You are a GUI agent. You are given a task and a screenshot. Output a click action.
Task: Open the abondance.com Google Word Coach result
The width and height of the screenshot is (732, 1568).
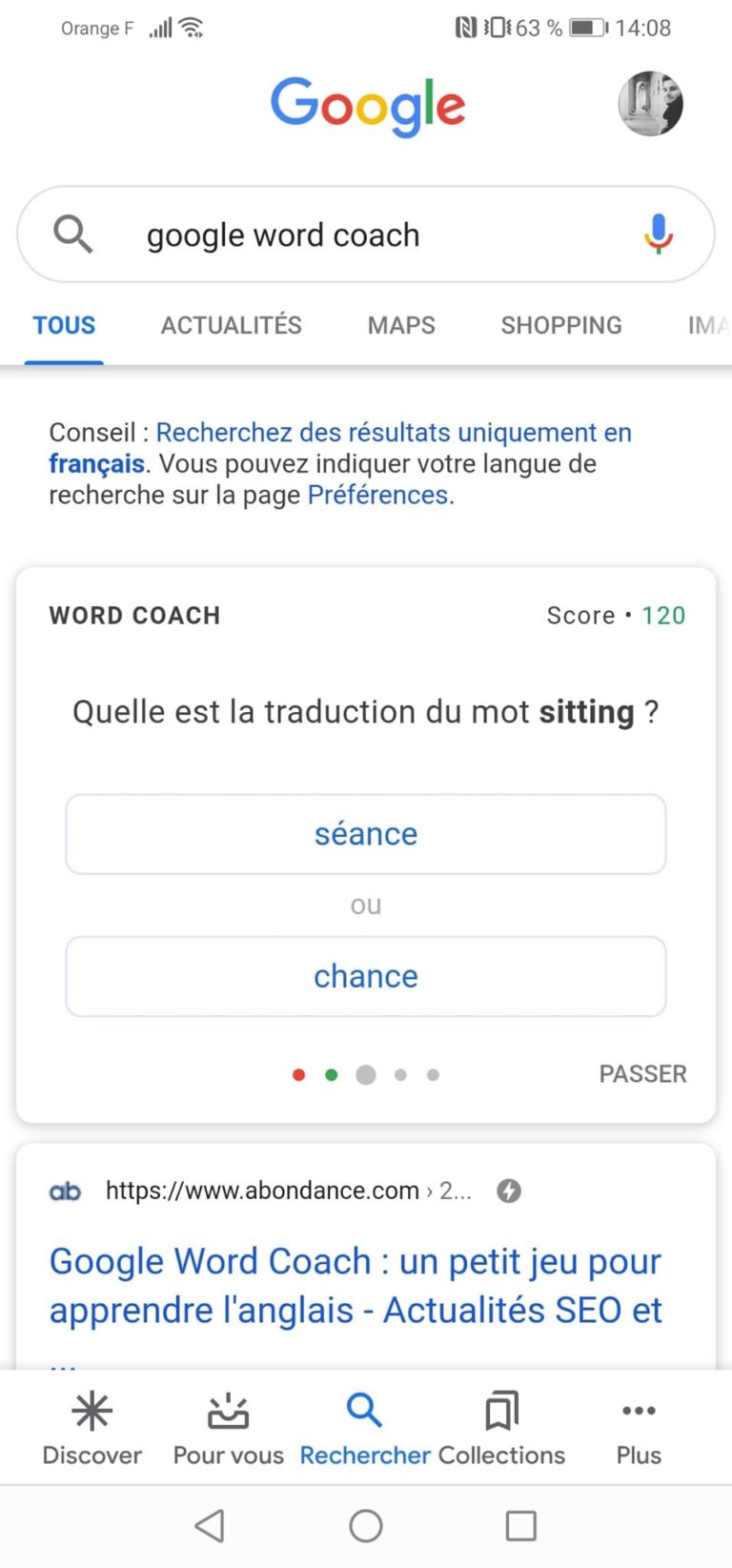pos(356,1285)
